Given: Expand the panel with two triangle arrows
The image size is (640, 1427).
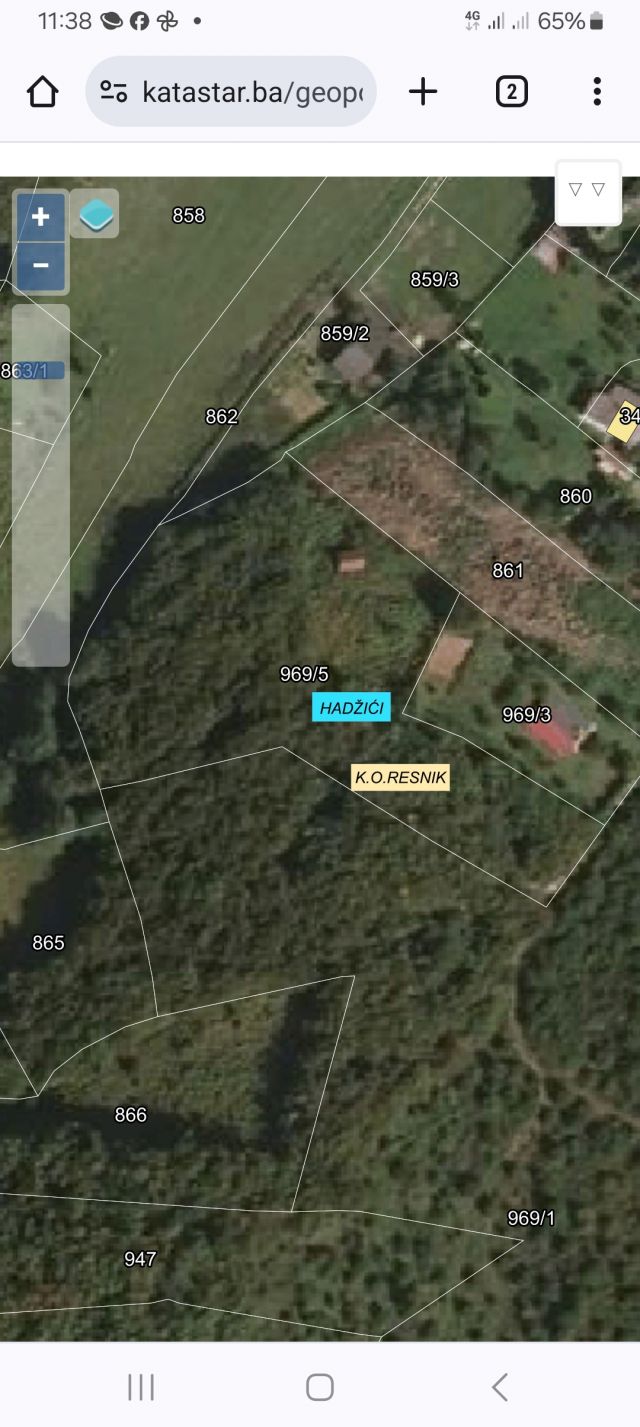Looking at the screenshot, I should [x=588, y=192].
